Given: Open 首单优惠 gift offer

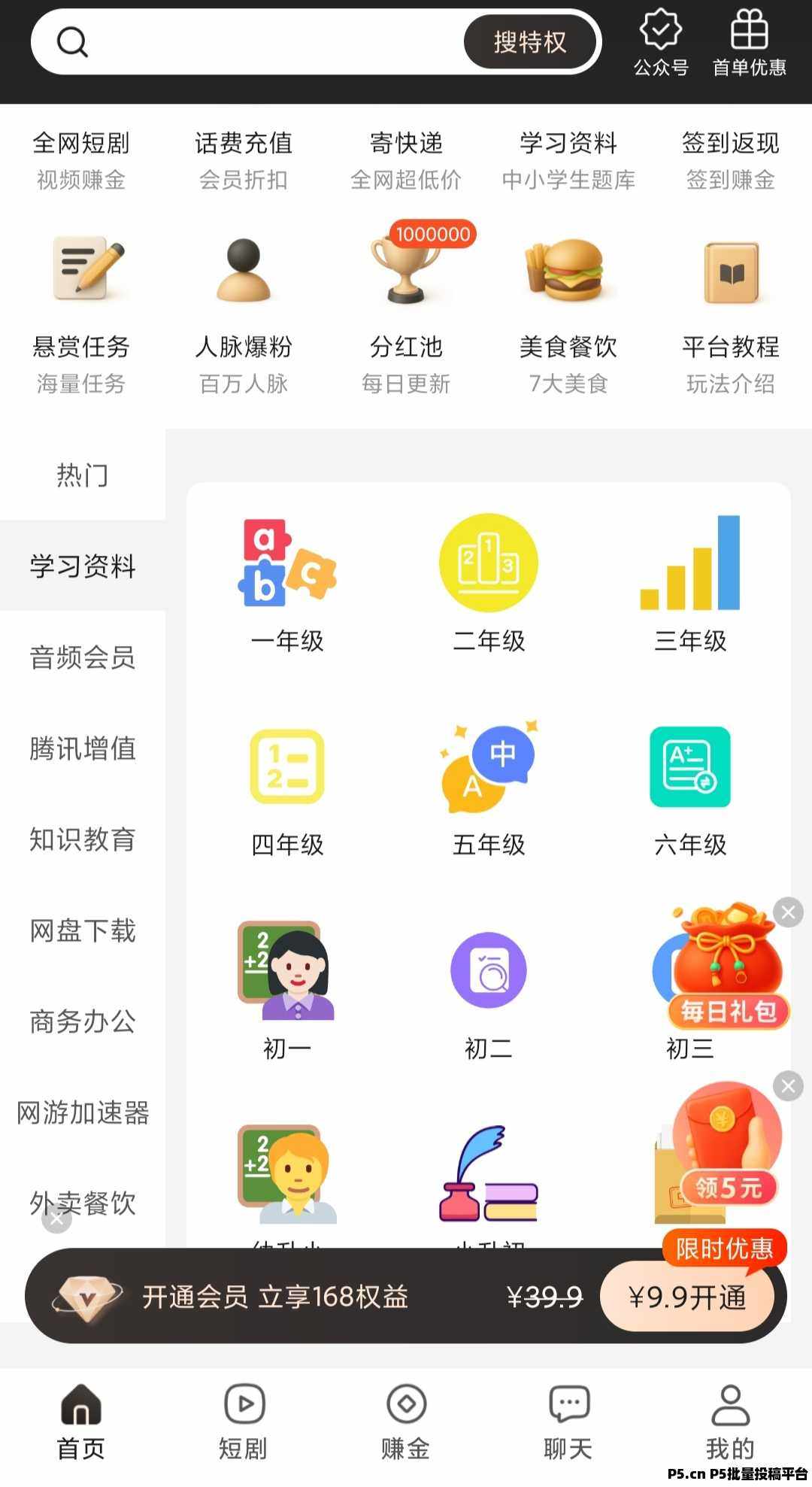Looking at the screenshot, I should pyautogui.click(x=749, y=42).
